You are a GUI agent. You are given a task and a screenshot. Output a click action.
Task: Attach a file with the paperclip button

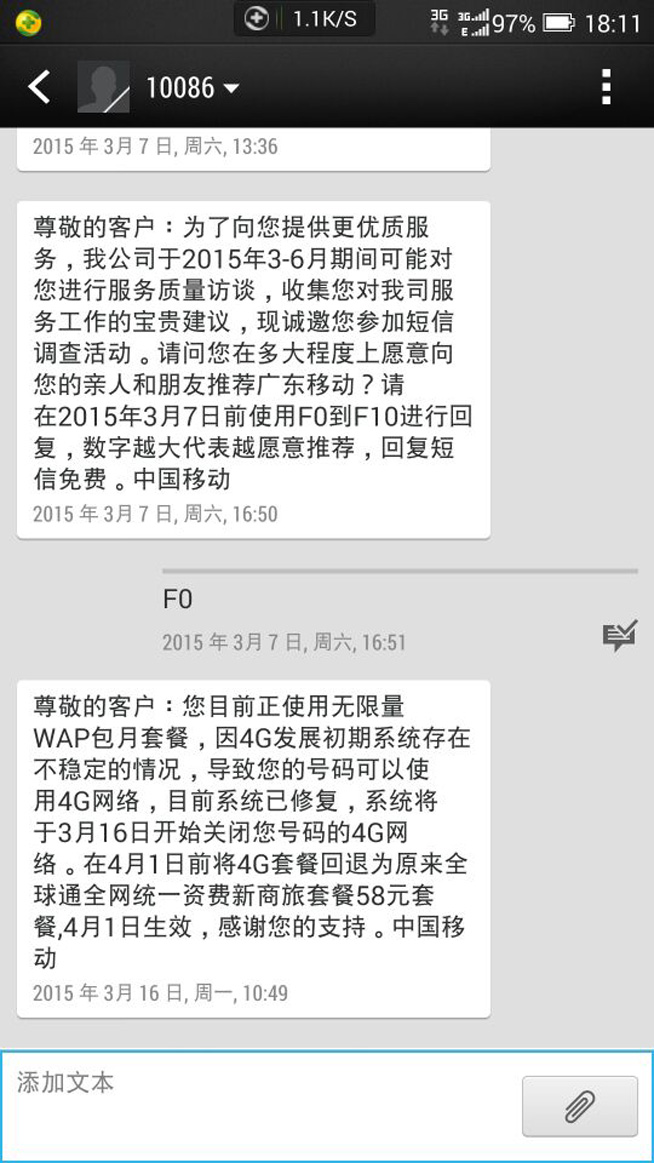pos(579,1106)
